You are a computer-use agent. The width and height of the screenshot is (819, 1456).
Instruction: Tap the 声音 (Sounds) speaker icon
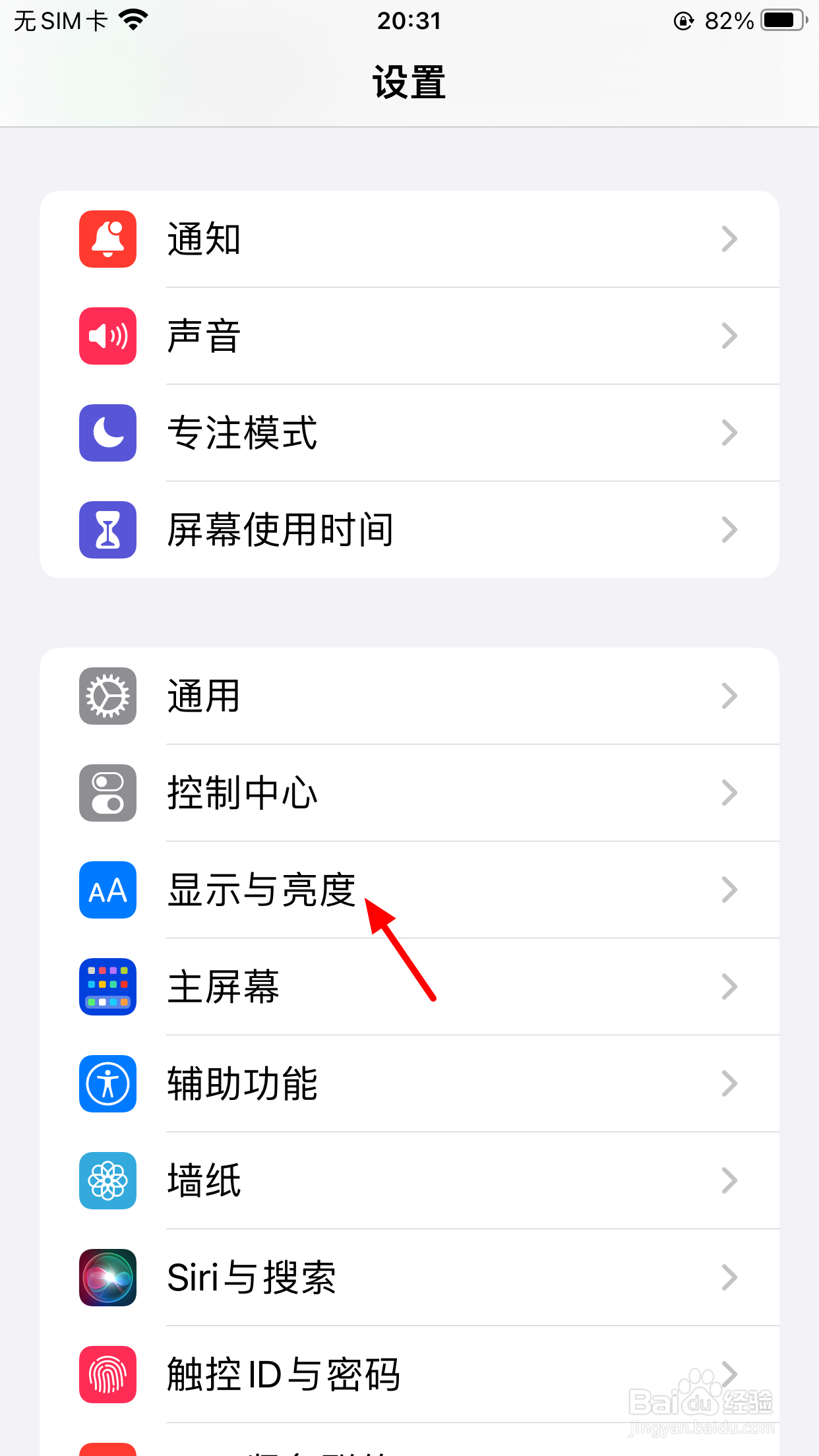[x=107, y=336]
